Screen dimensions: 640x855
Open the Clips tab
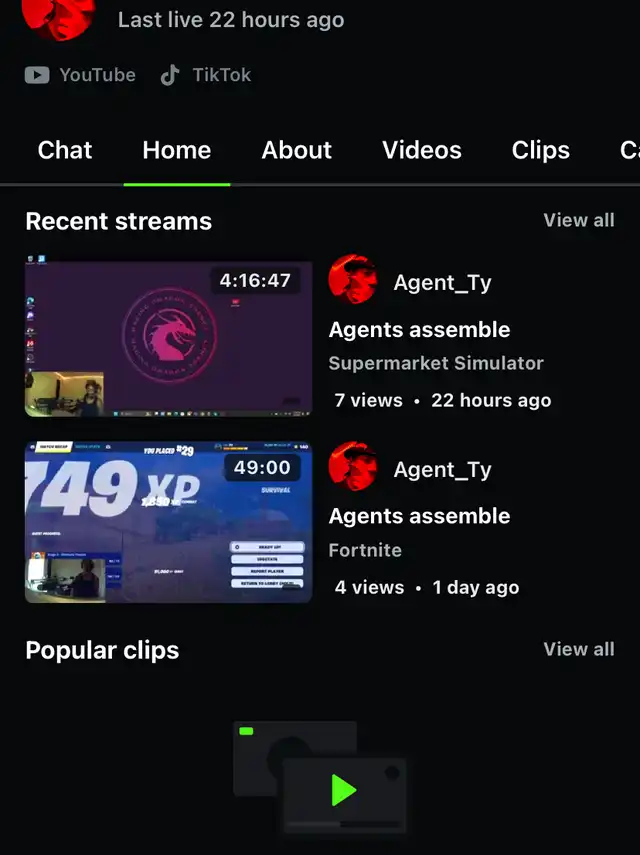click(x=541, y=150)
